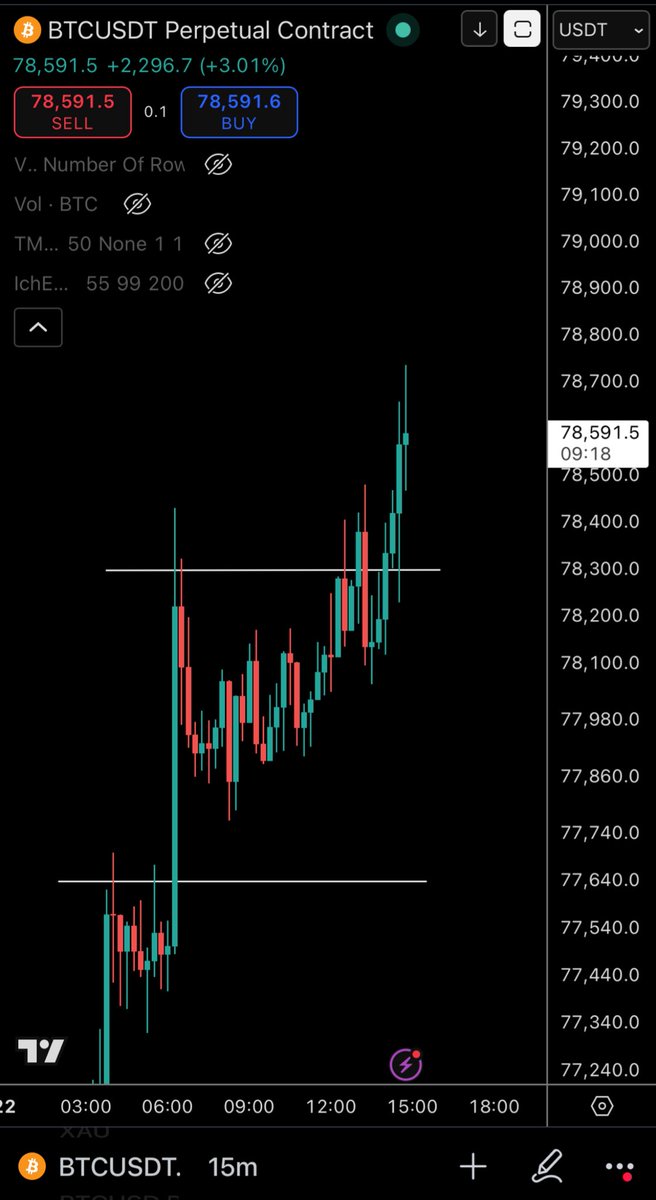Collapse the indicator legend with the chevron
The height and width of the screenshot is (1200, 656).
(x=38, y=327)
